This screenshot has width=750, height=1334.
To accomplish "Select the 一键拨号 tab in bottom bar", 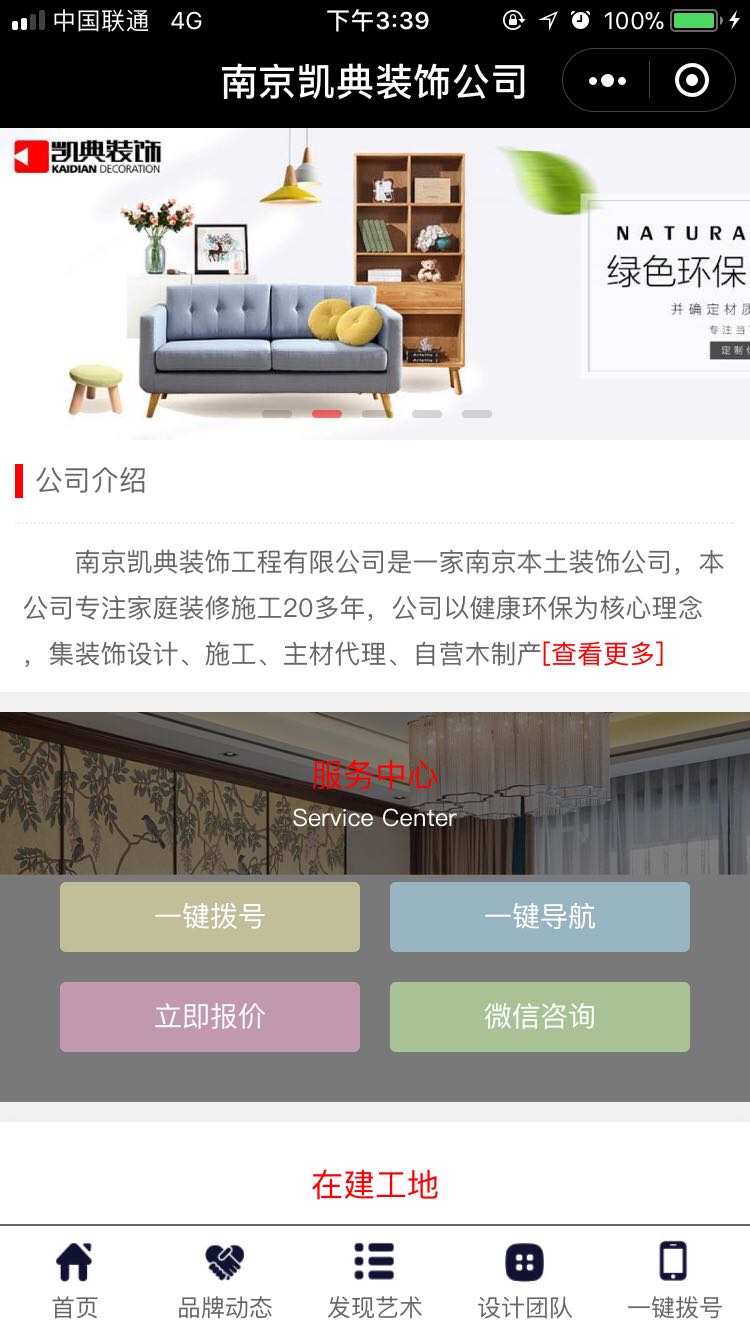I will pos(675,1280).
